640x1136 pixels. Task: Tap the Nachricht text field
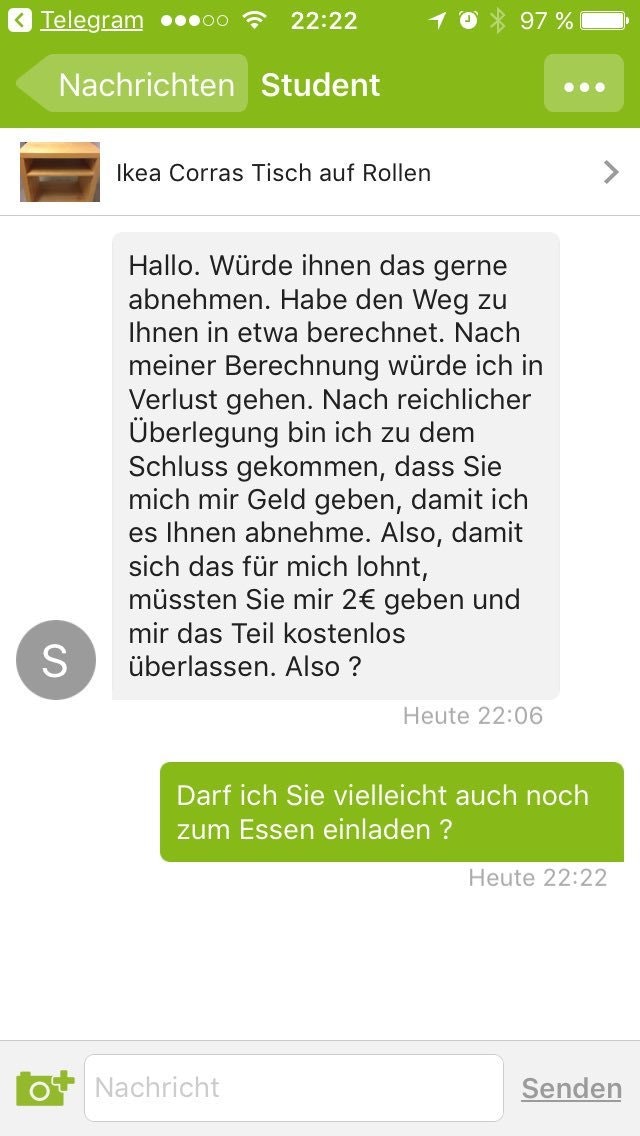(x=293, y=1087)
